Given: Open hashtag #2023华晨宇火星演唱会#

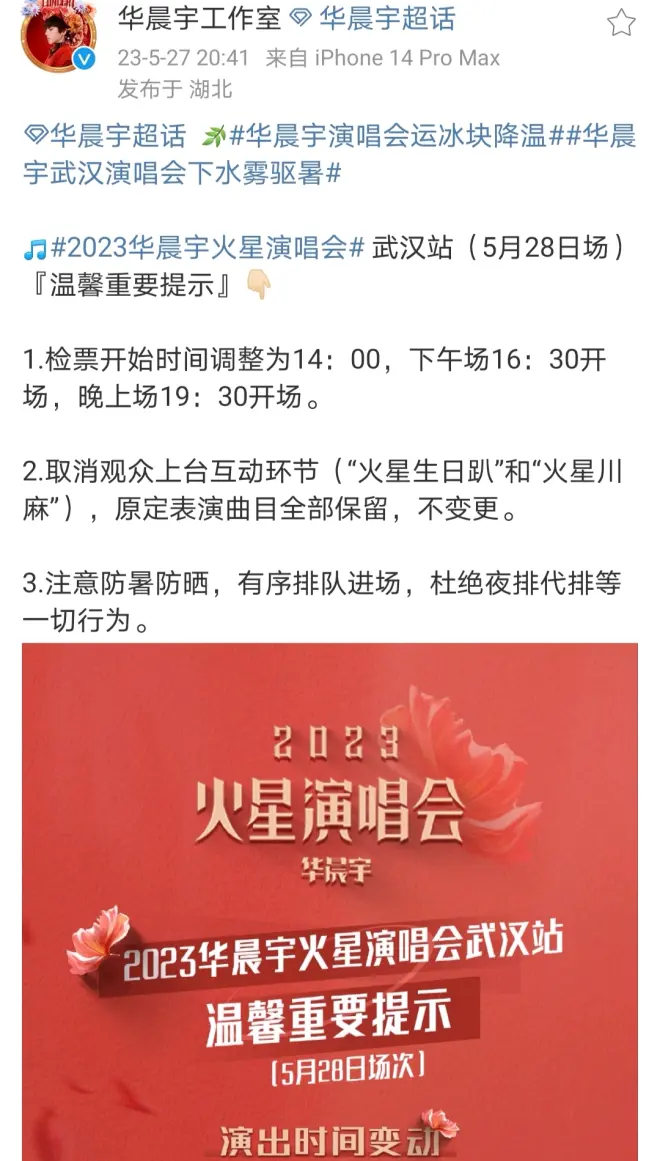Looking at the screenshot, I should 205,247.
